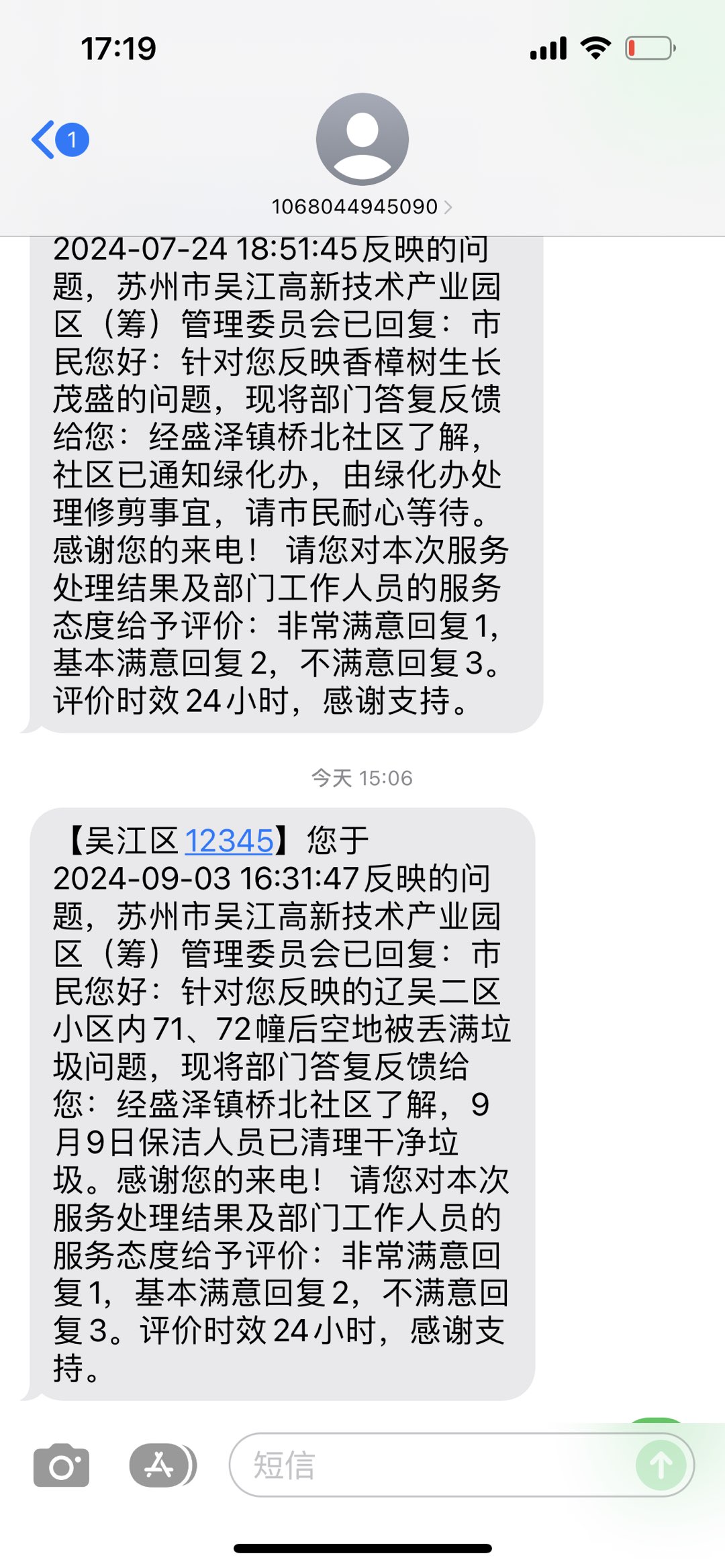
Task: Focus the 短信 message input field
Action: 430,1465
